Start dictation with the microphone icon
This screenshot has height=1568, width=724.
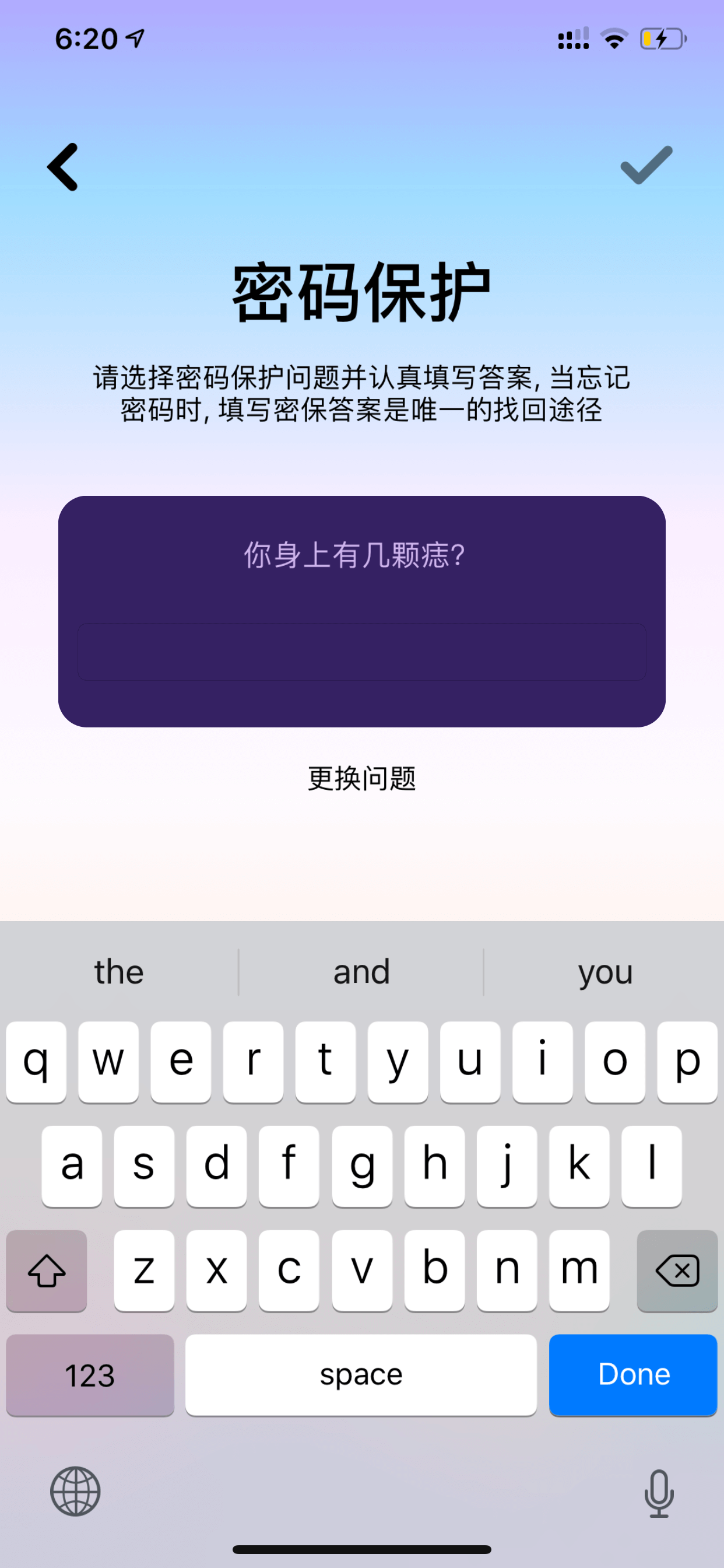point(659,1494)
